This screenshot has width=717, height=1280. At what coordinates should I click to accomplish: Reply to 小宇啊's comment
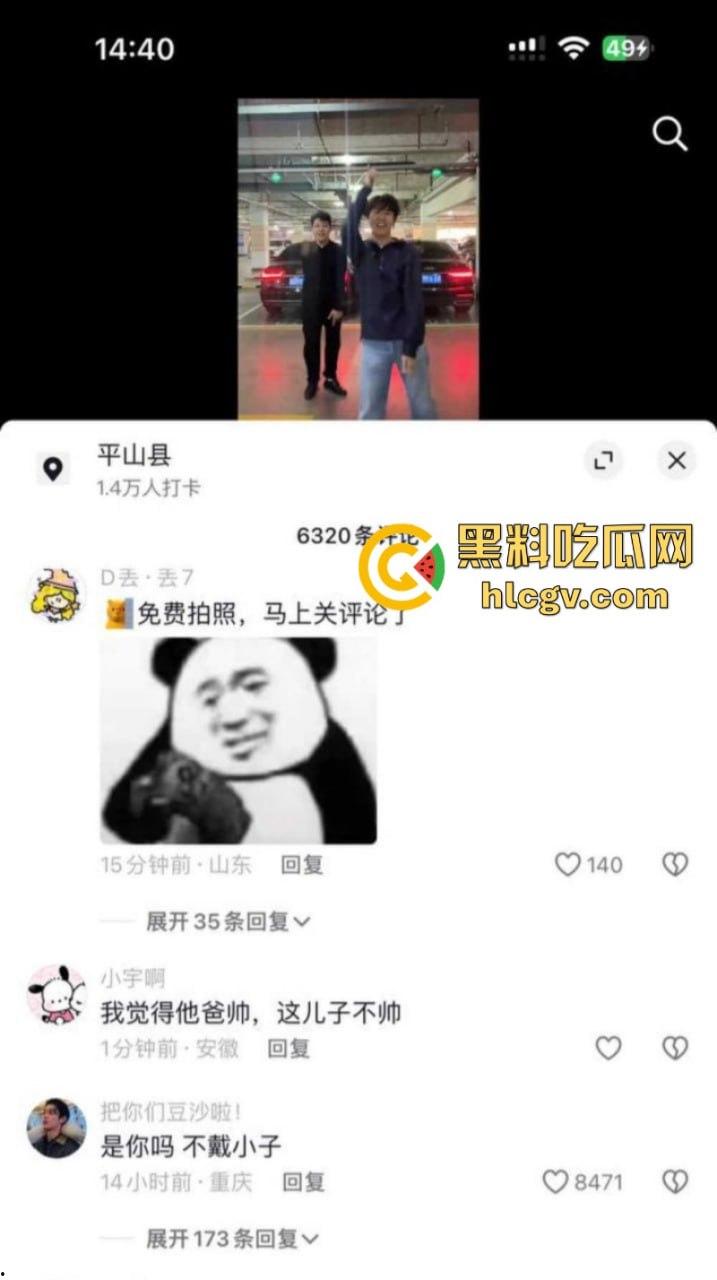289,1048
